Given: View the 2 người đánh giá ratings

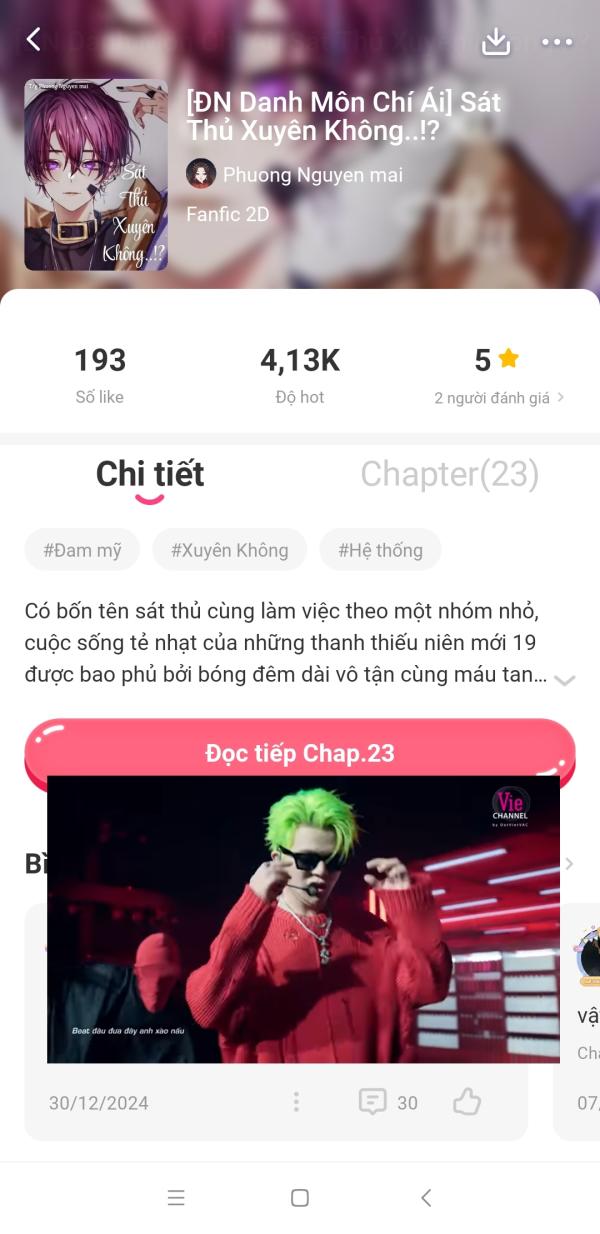Looking at the screenshot, I should point(499,397).
